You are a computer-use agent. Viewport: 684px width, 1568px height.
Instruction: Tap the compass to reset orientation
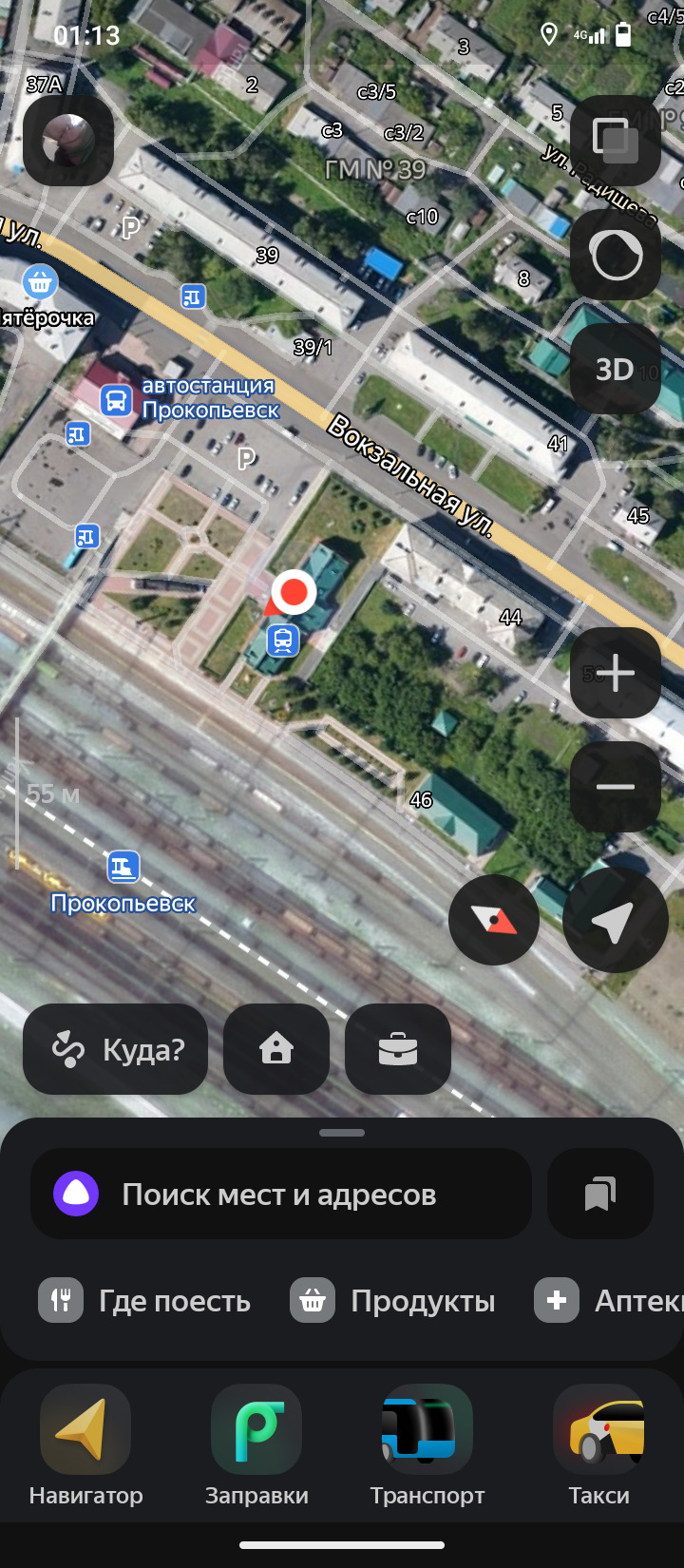tap(494, 920)
